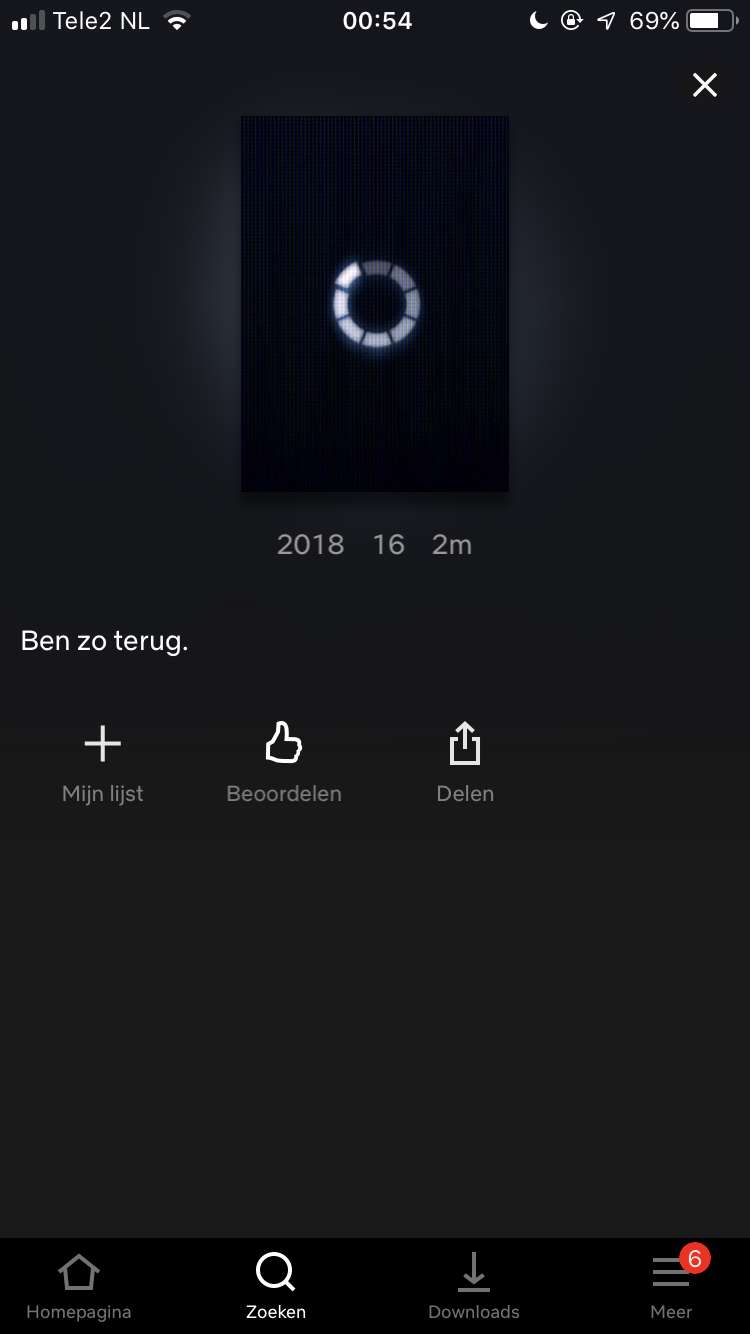Open the Meer menu tab

672,1286
